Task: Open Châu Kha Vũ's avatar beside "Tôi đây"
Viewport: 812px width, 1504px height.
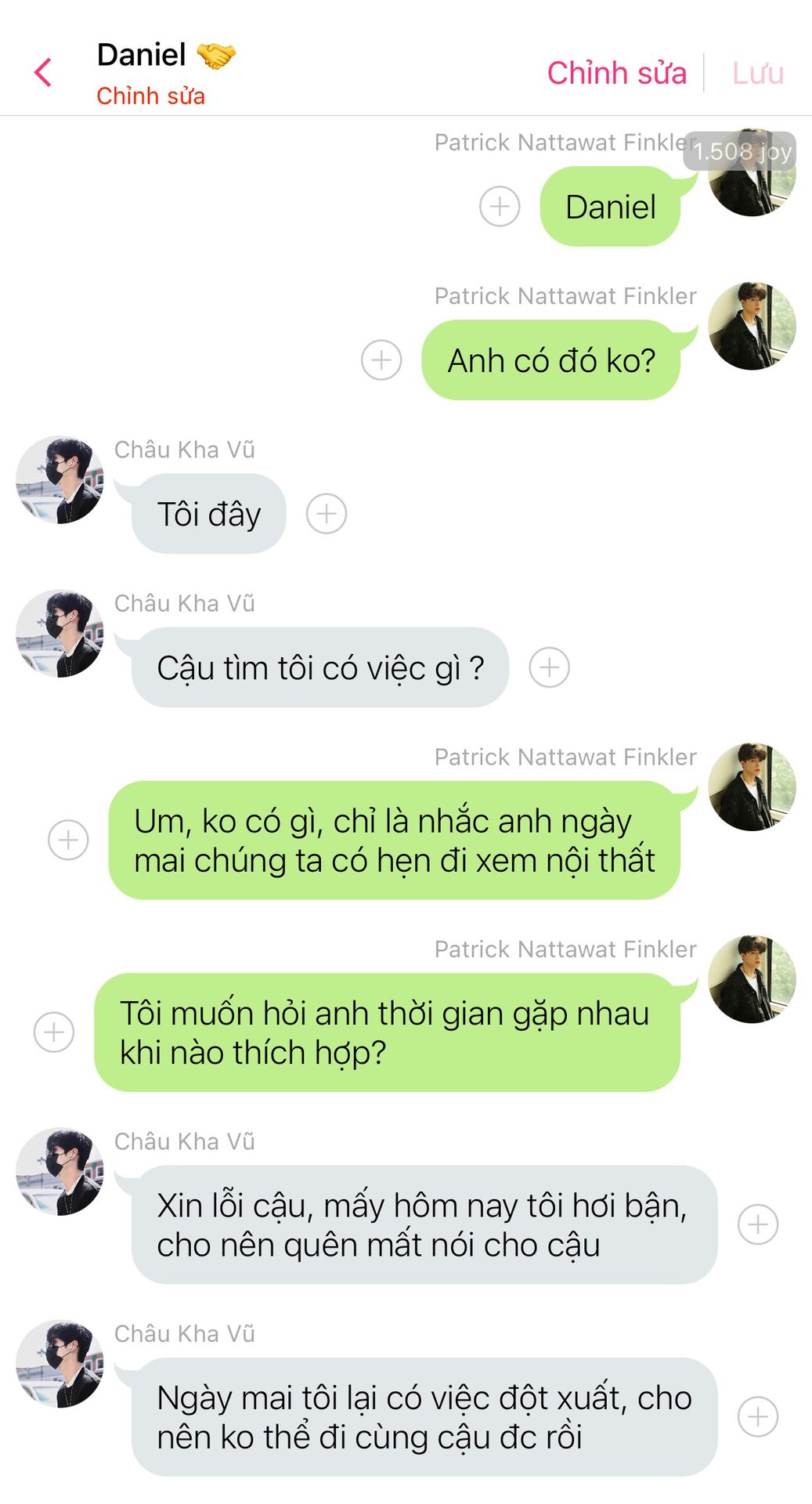Action: pyautogui.click(x=60, y=479)
